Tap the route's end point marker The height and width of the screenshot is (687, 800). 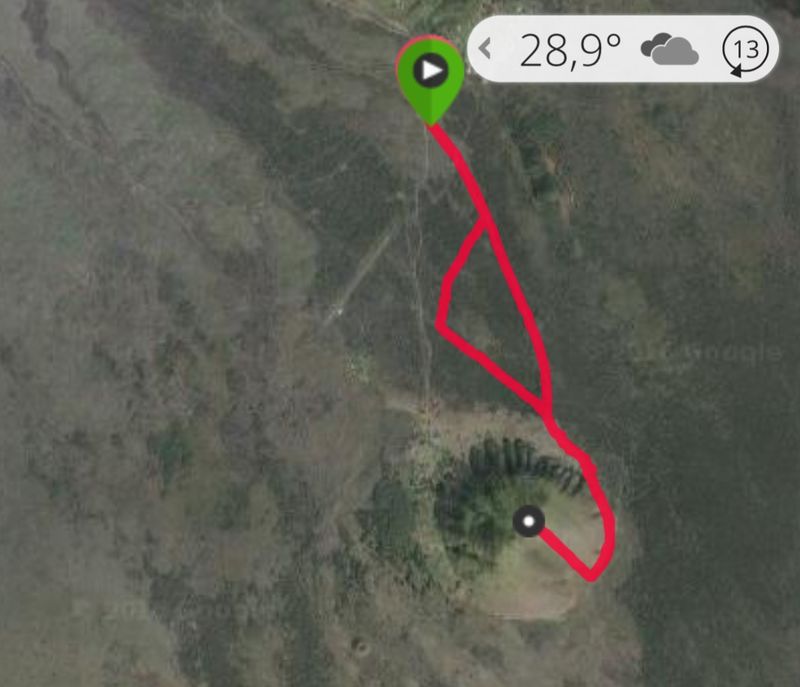529,521
